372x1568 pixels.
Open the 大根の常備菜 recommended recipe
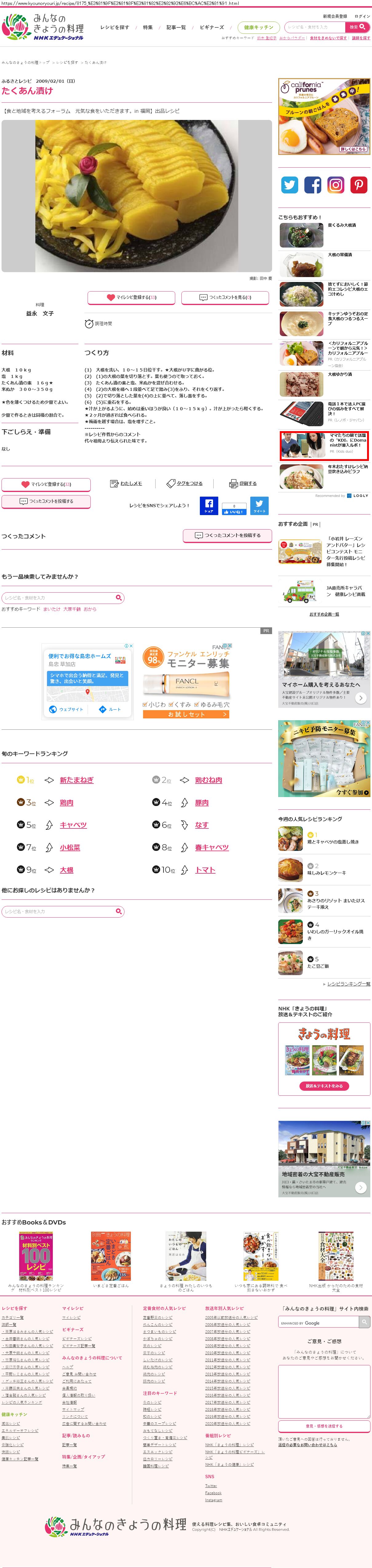(x=340, y=255)
